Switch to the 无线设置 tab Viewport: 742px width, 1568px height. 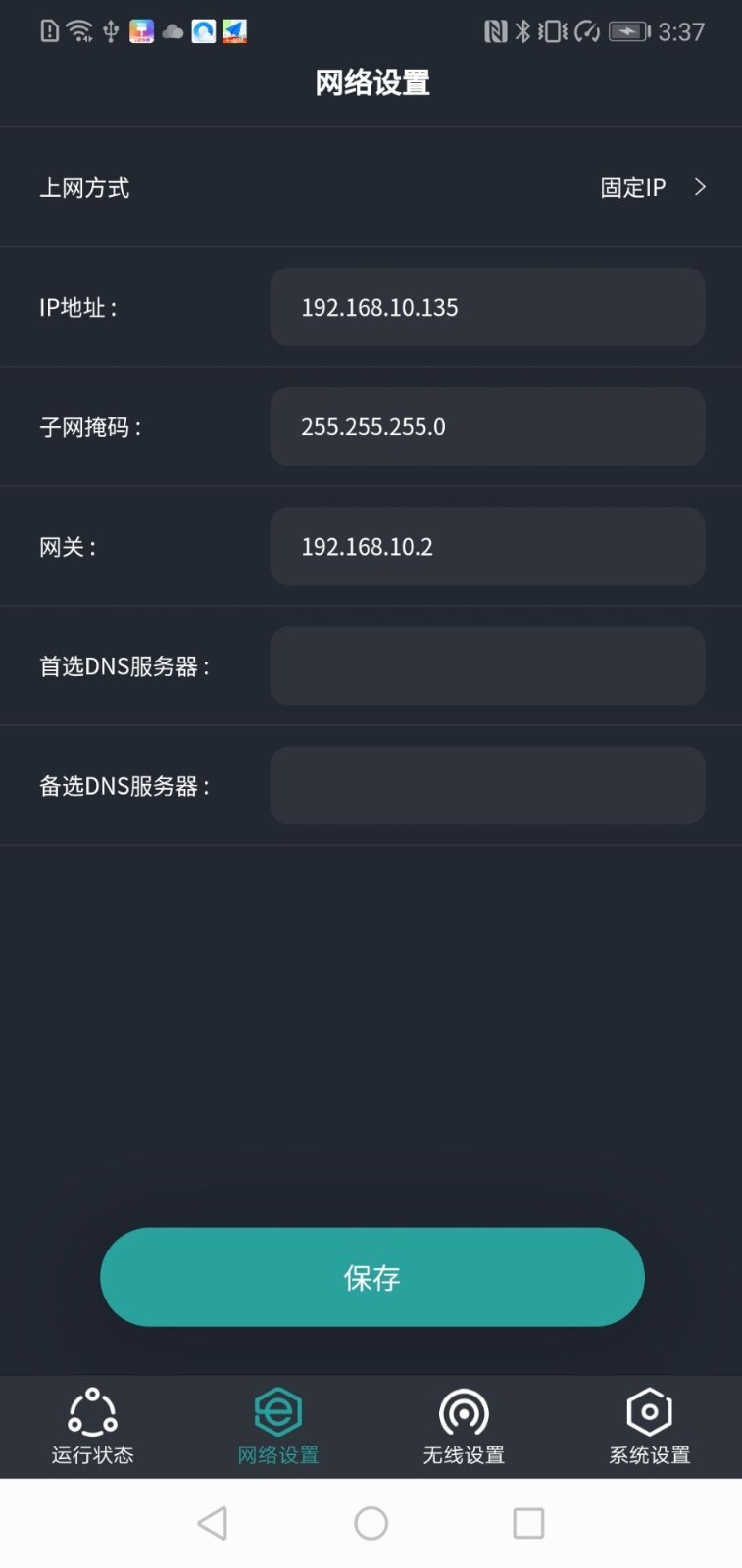point(463,1427)
